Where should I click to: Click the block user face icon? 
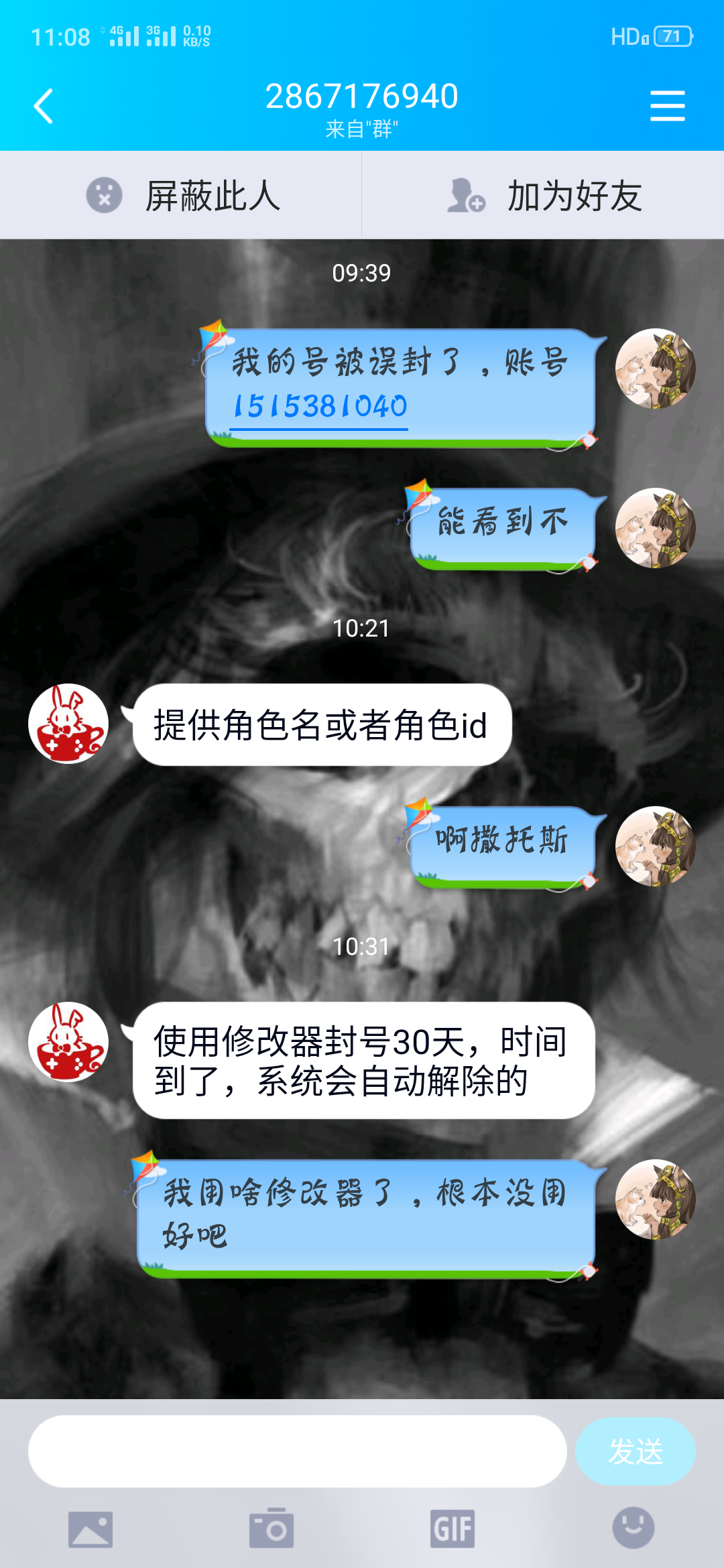coord(104,194)
